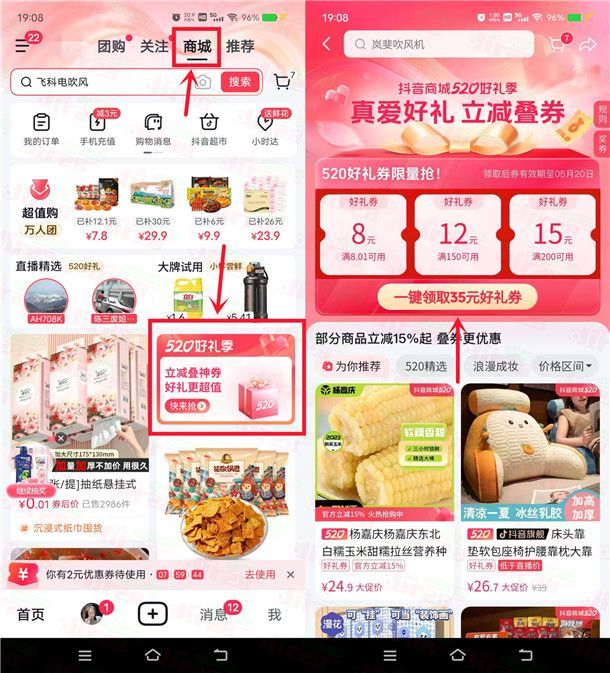Go to the 消息 bottom tab
610x673 pixels.
pos(213,615)
